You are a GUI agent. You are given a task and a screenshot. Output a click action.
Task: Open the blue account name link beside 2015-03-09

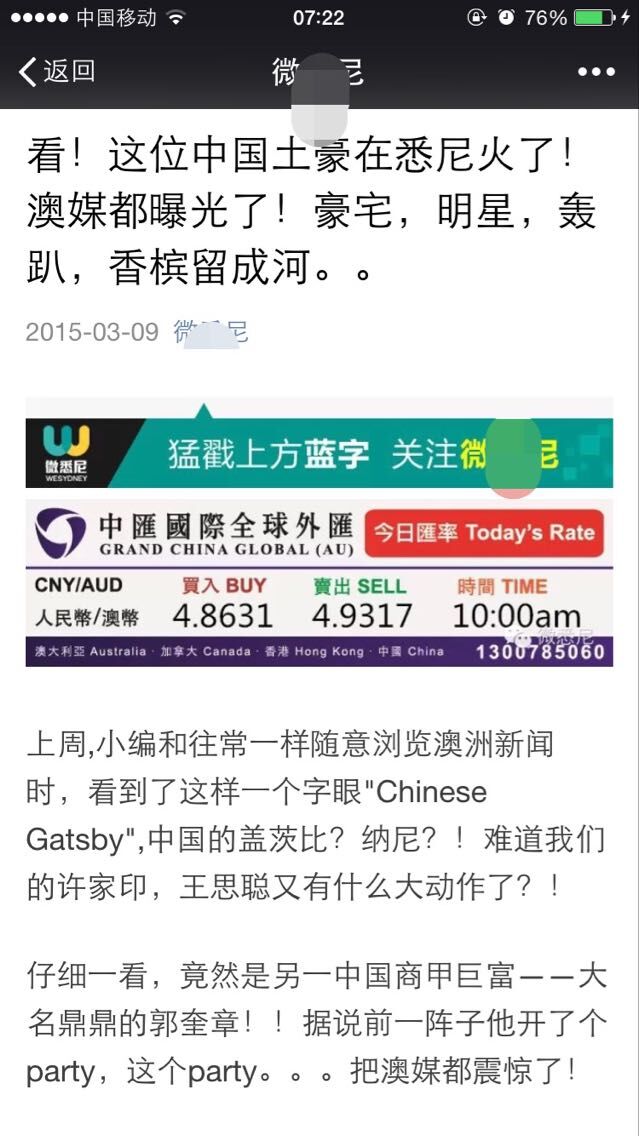[x=210, y=331]
